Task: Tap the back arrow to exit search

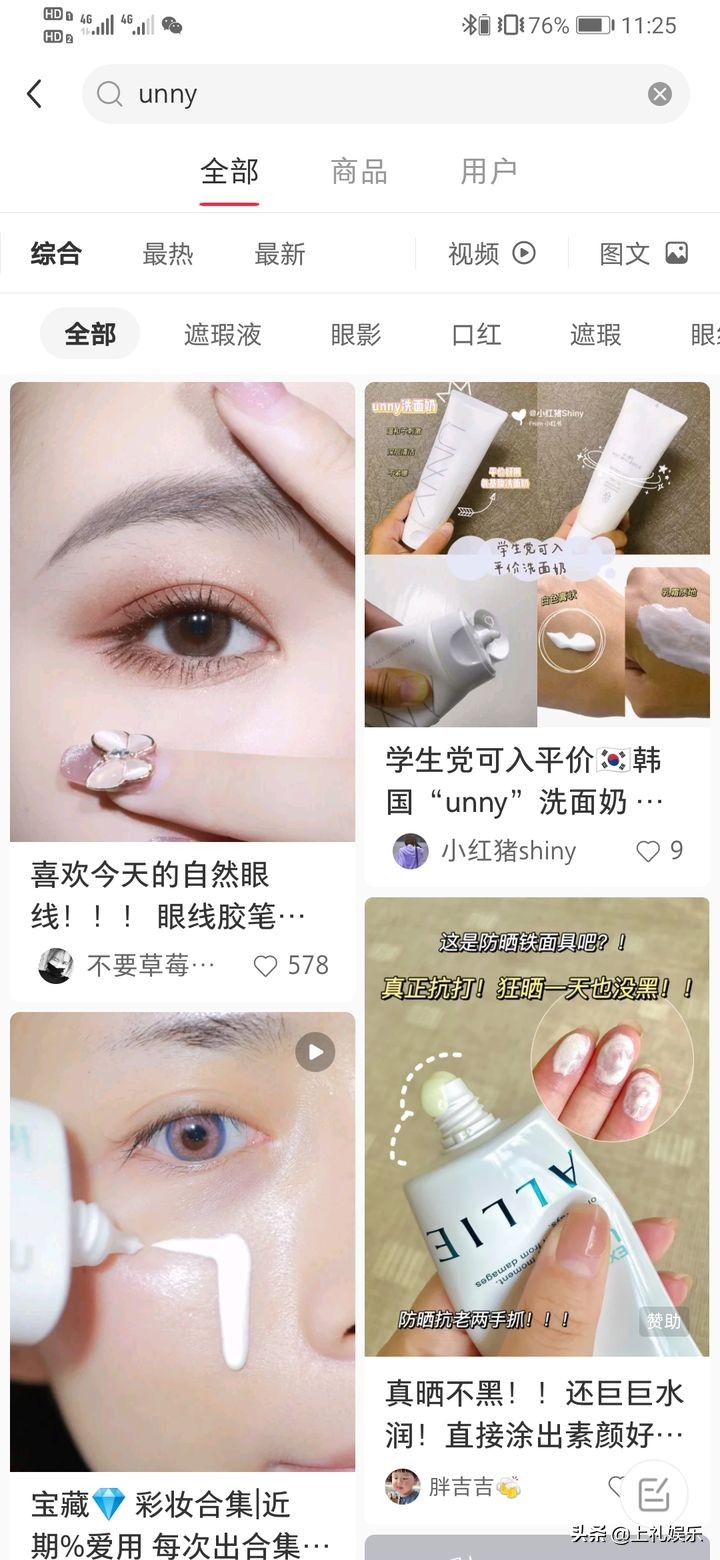Action: click(36, 93)
